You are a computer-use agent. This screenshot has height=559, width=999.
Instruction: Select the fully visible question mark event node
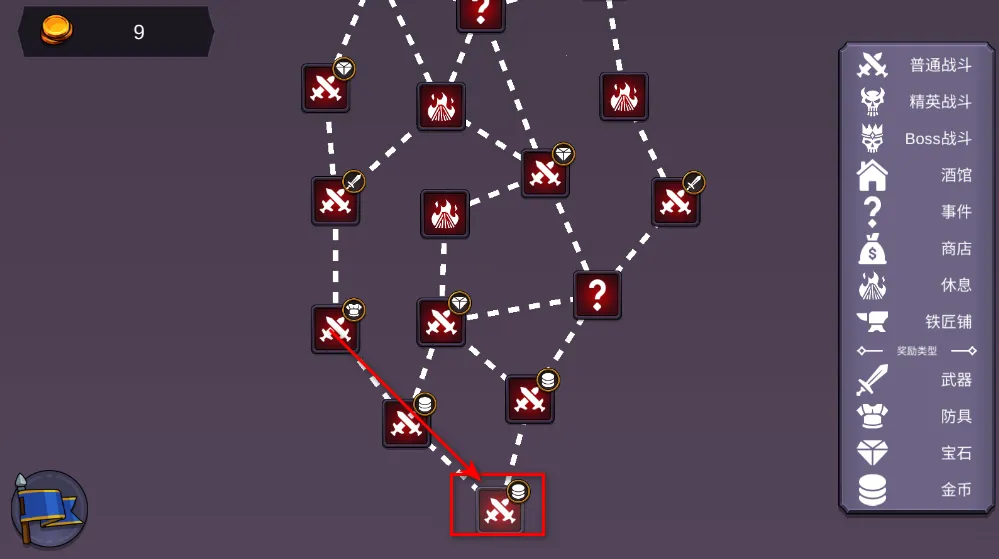pyautogui.click(x=597, y=294)
